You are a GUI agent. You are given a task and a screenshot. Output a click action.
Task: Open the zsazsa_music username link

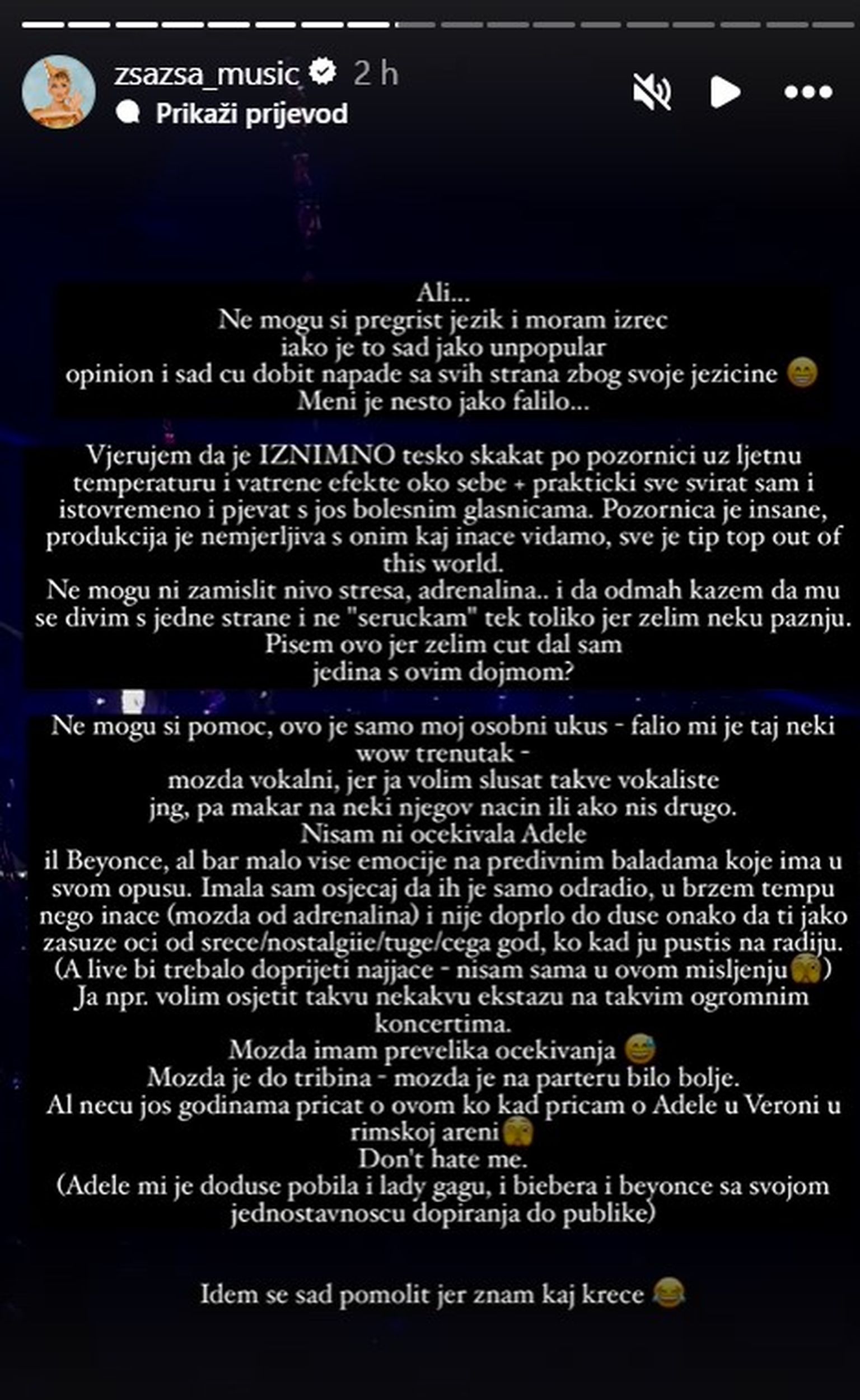point(206,74)
